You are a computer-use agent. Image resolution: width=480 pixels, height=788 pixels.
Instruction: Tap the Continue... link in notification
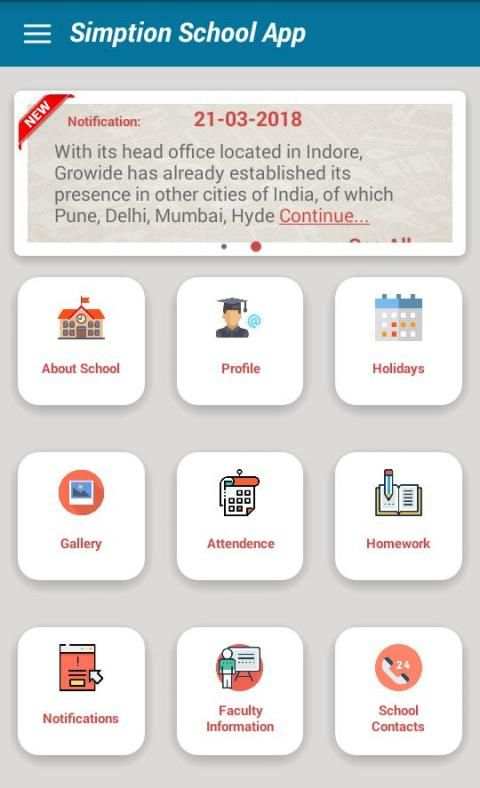pos(324,216)
